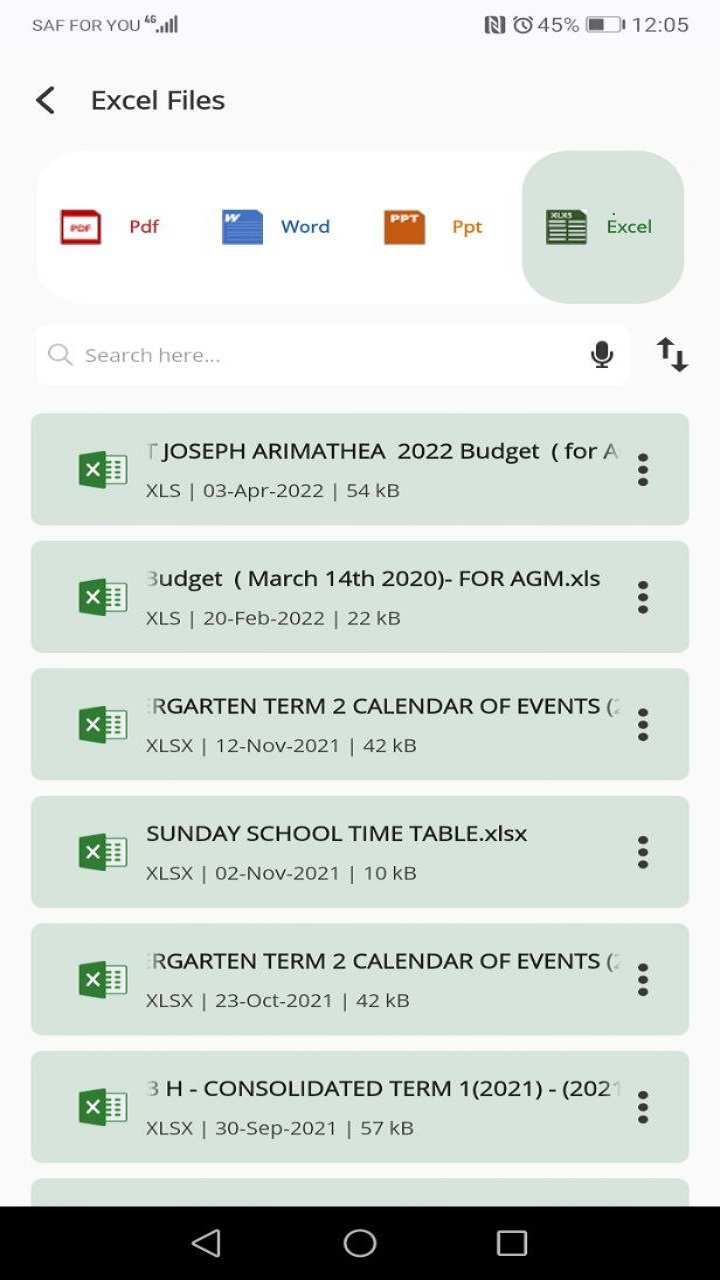Click the Ppt presentation icon
Screen dimensions: 720x1280
pos(404,227)
